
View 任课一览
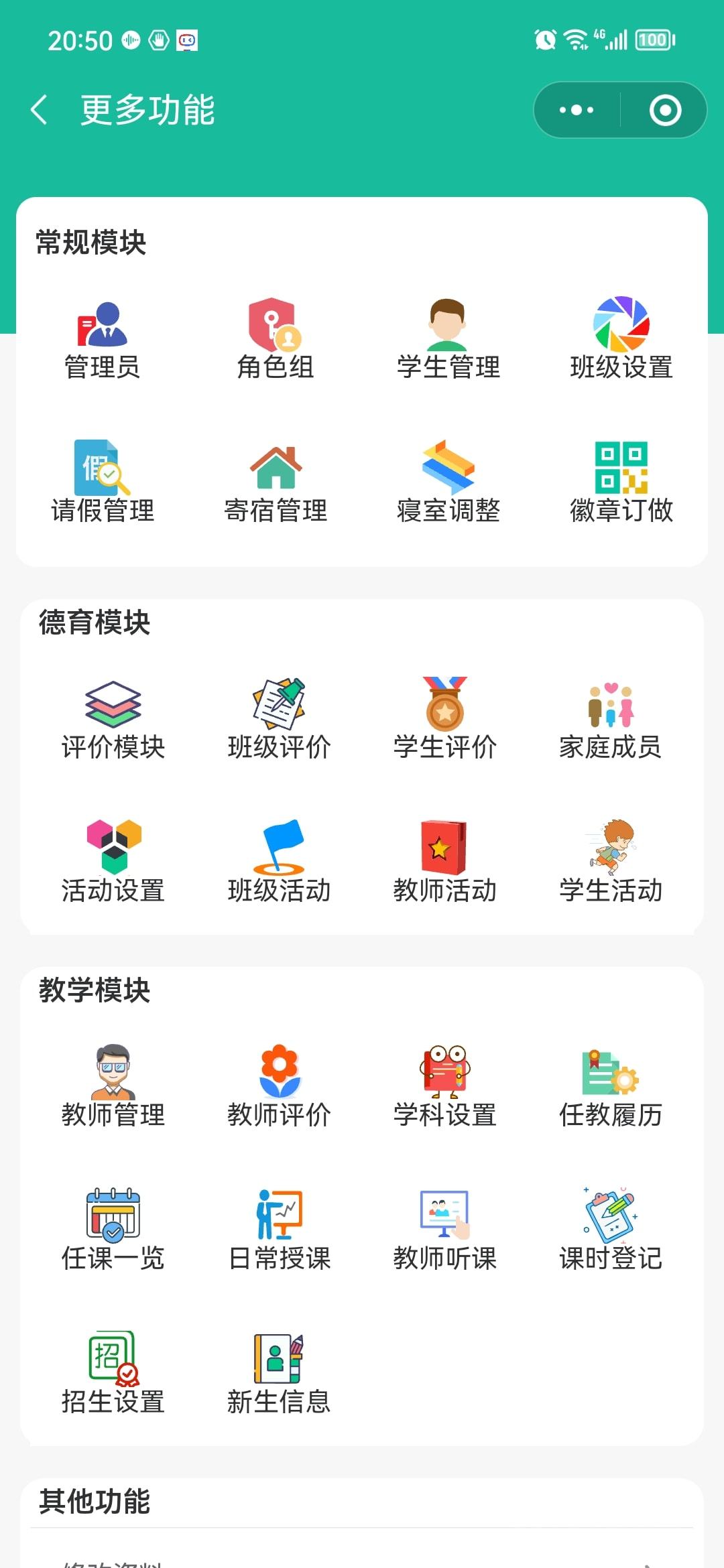(113, 1230)
